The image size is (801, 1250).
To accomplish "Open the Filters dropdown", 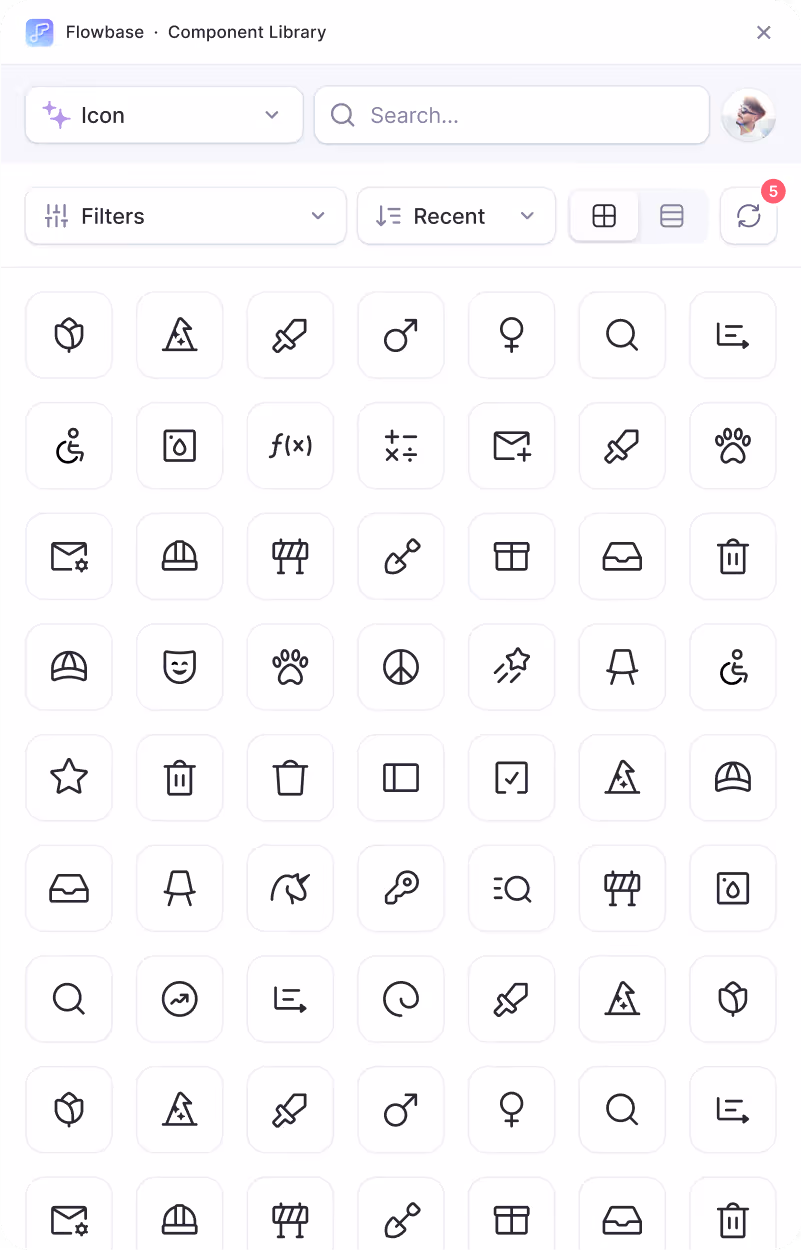I will [186, 216].
